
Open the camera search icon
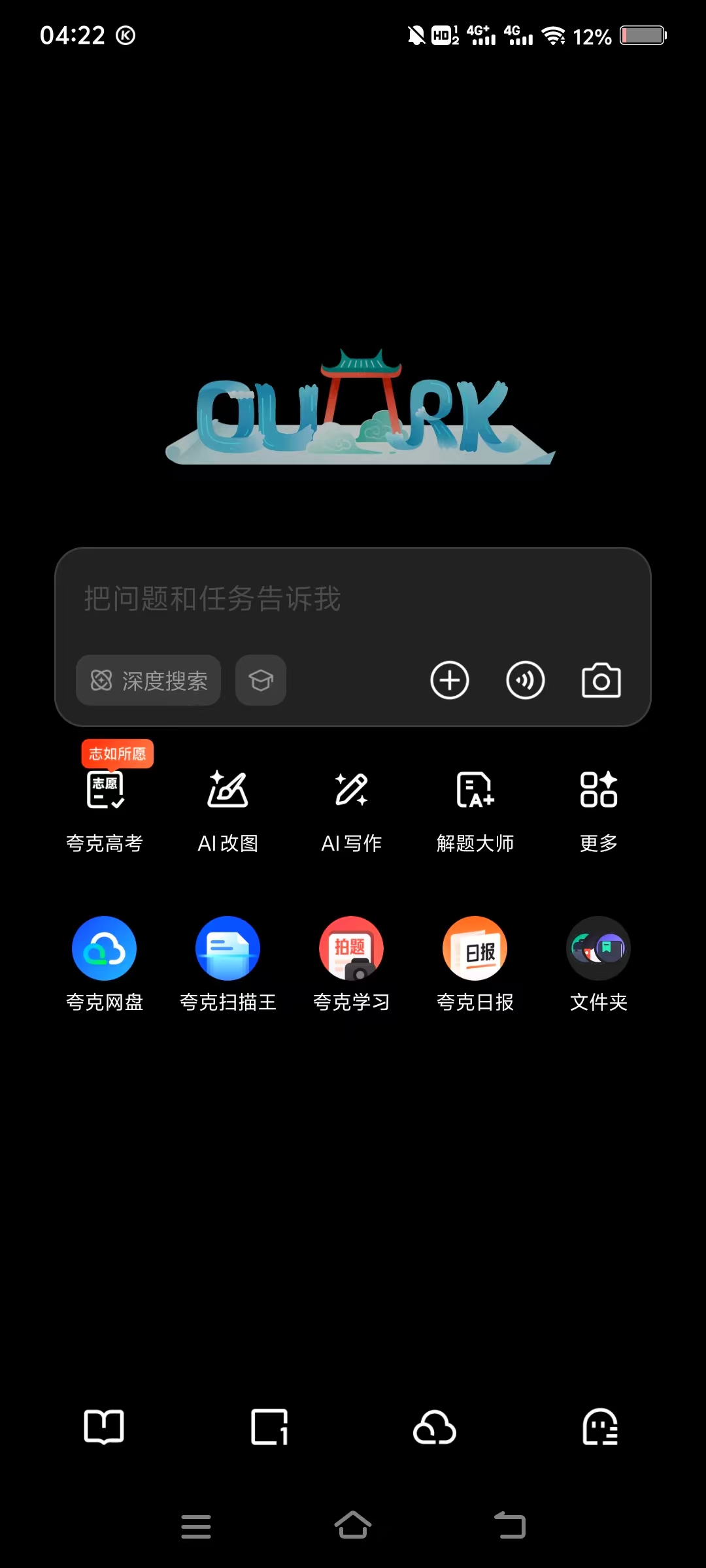[601, 680]
